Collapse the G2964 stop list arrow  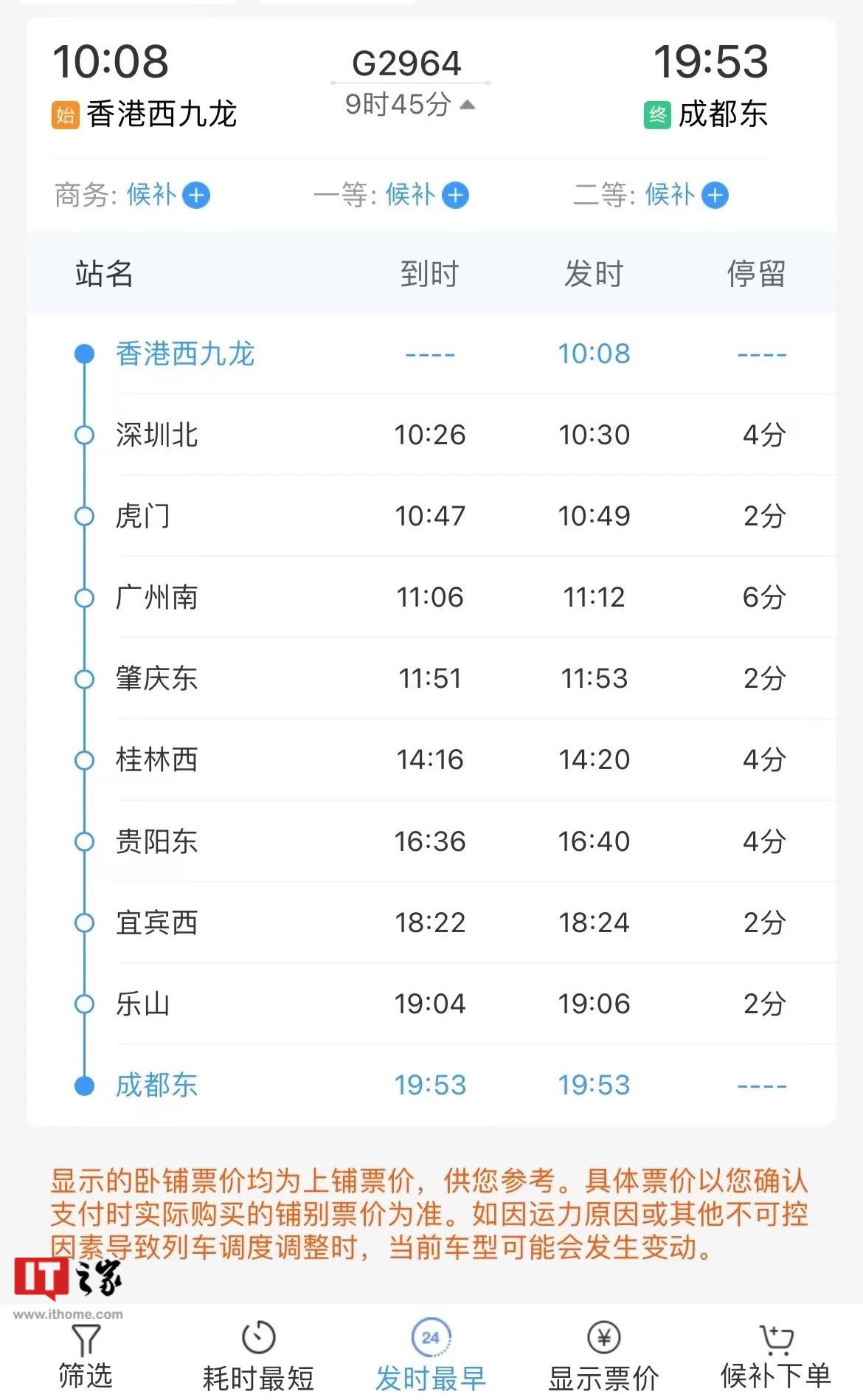click(467, 106)
